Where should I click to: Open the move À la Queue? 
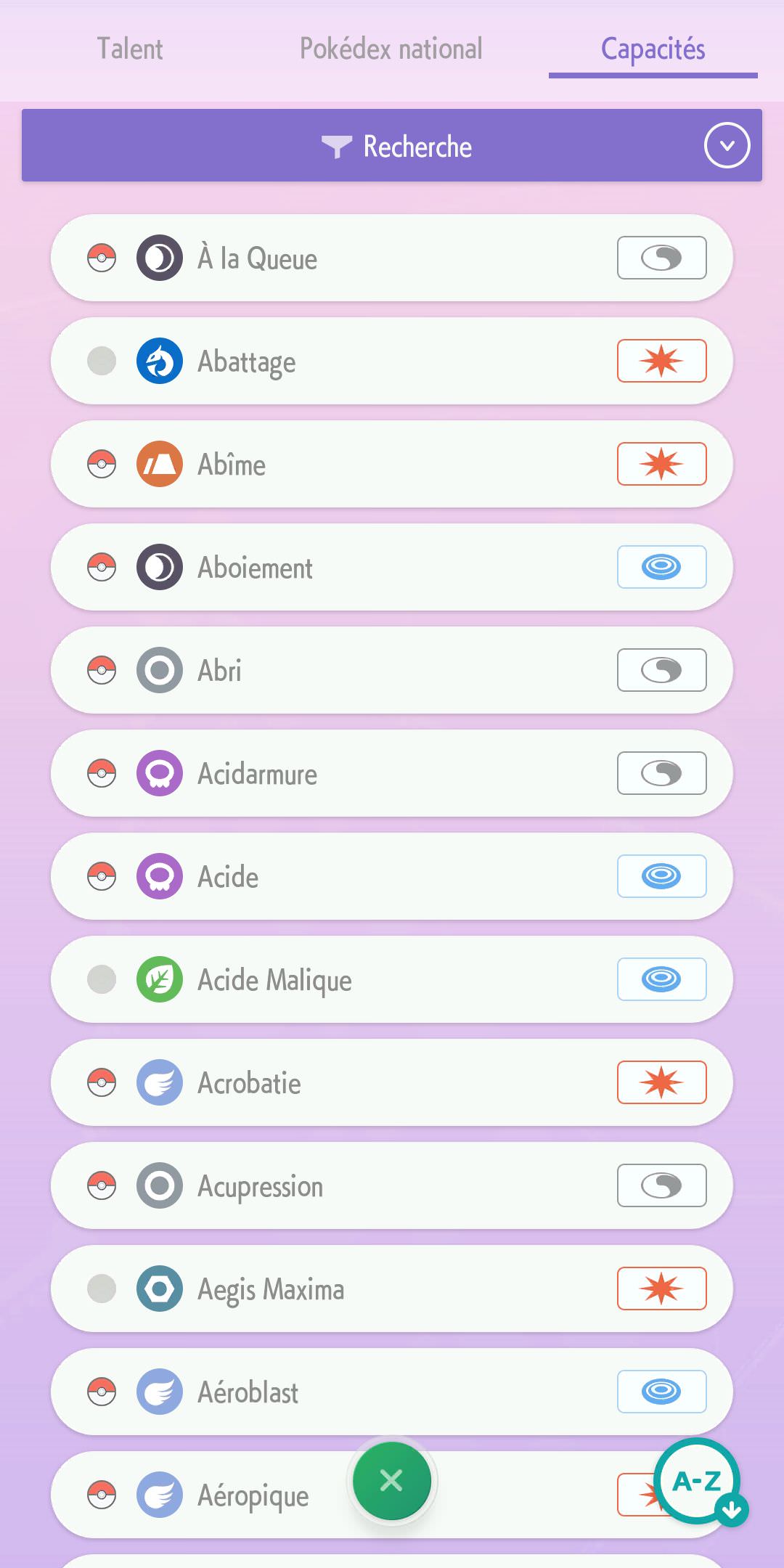point(392,258)
